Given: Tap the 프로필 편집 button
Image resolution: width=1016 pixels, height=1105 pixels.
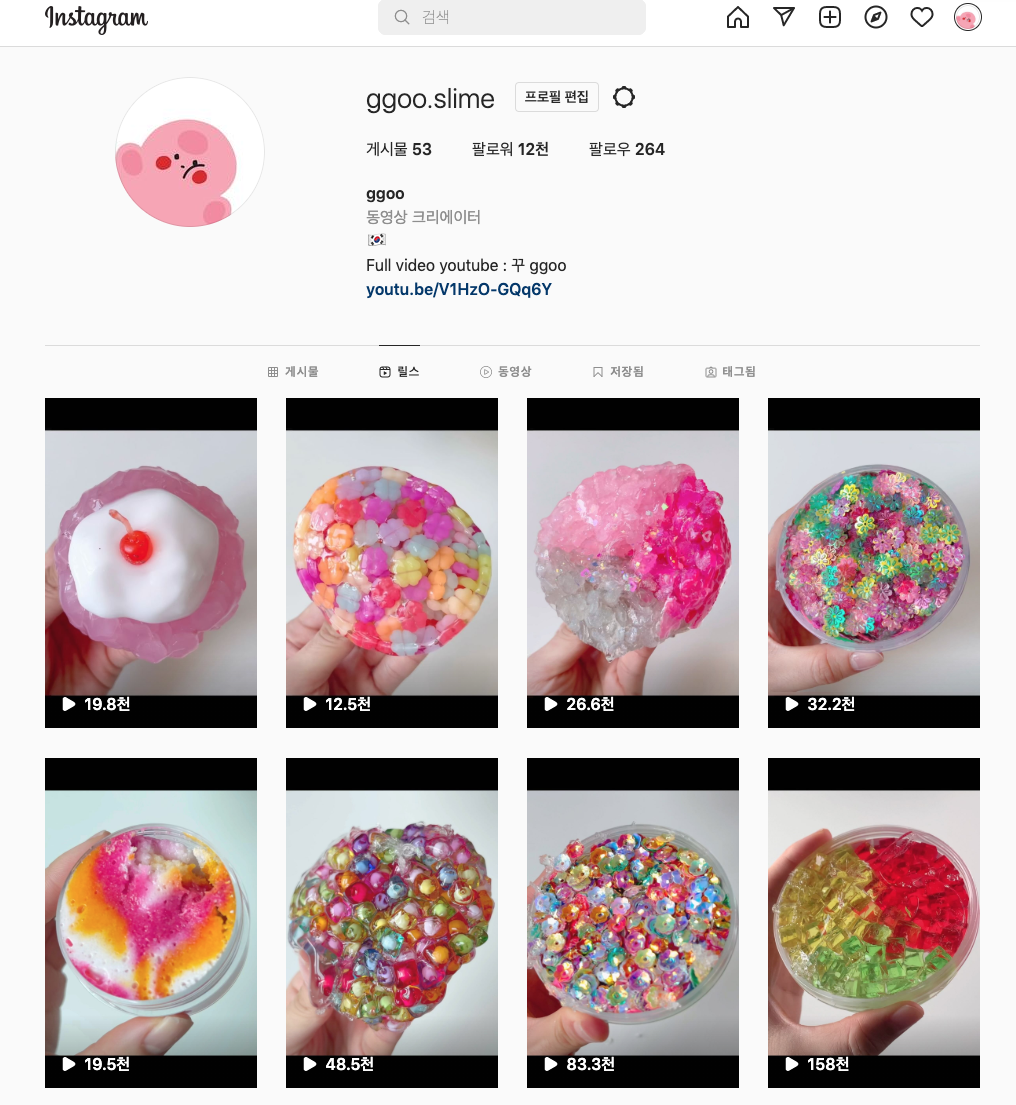Looking at the screenshot, I should [x=557, y=97].
